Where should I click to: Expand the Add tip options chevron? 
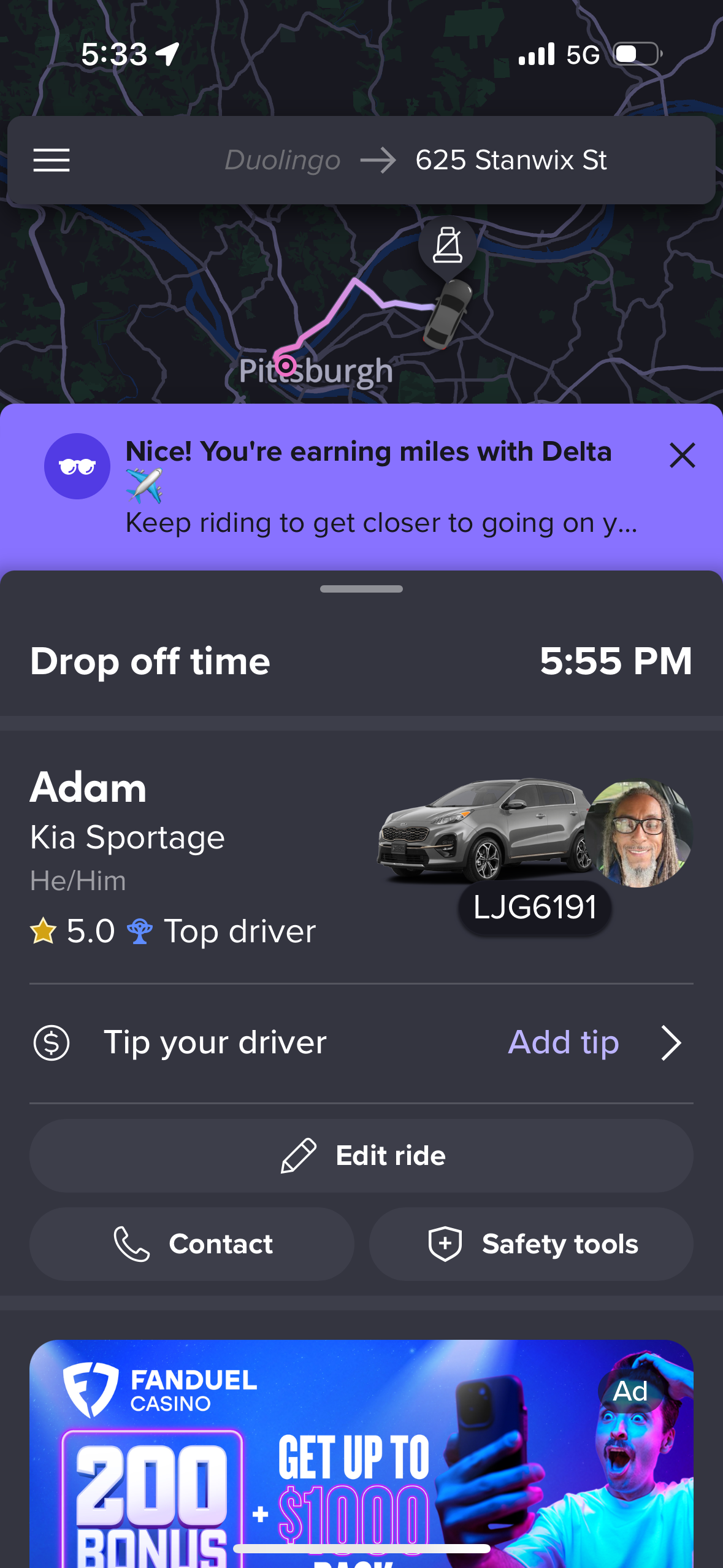(670, 1042)
